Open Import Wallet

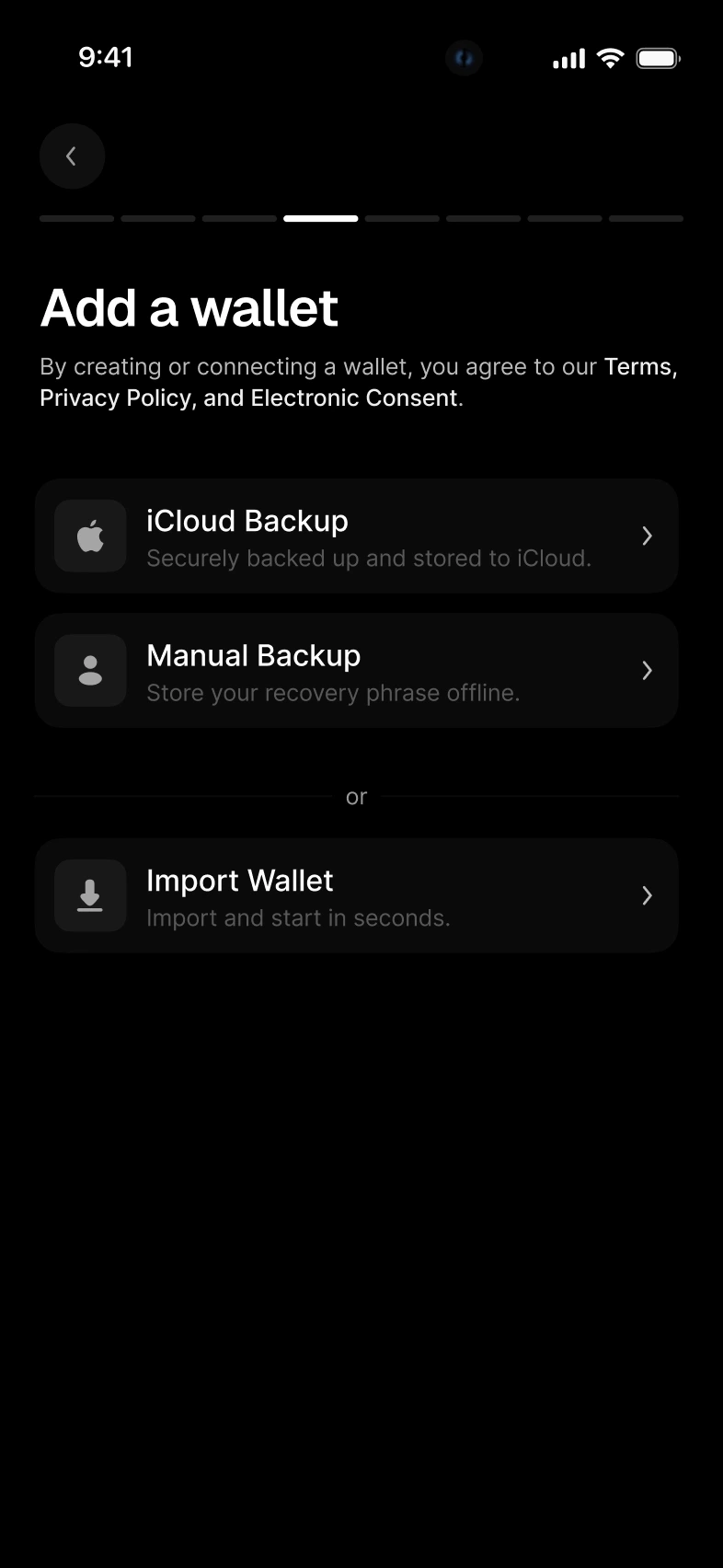click(357, 895)
